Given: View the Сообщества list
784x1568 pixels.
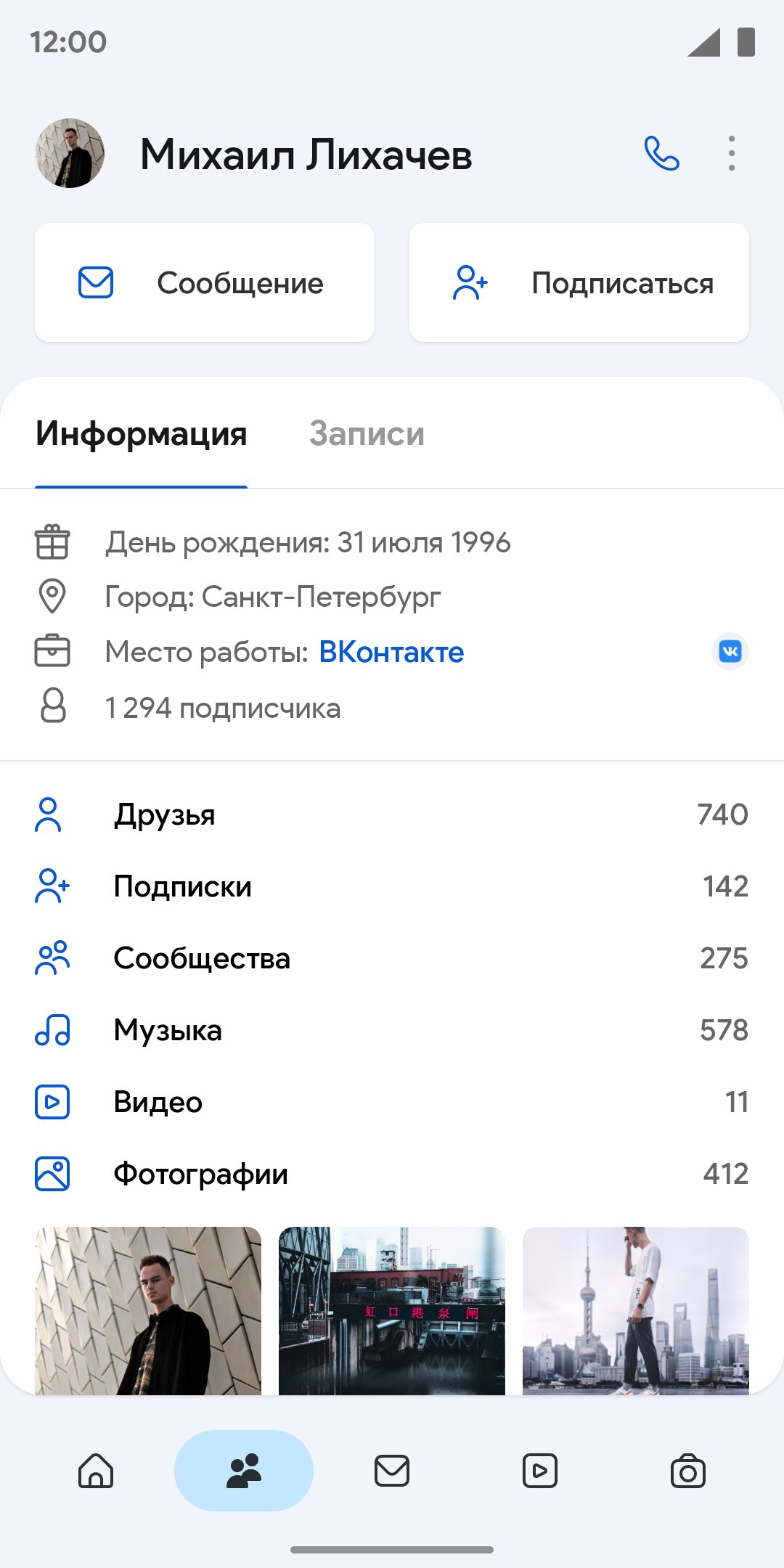Looking at the screenshot, I should pos(392,958).
